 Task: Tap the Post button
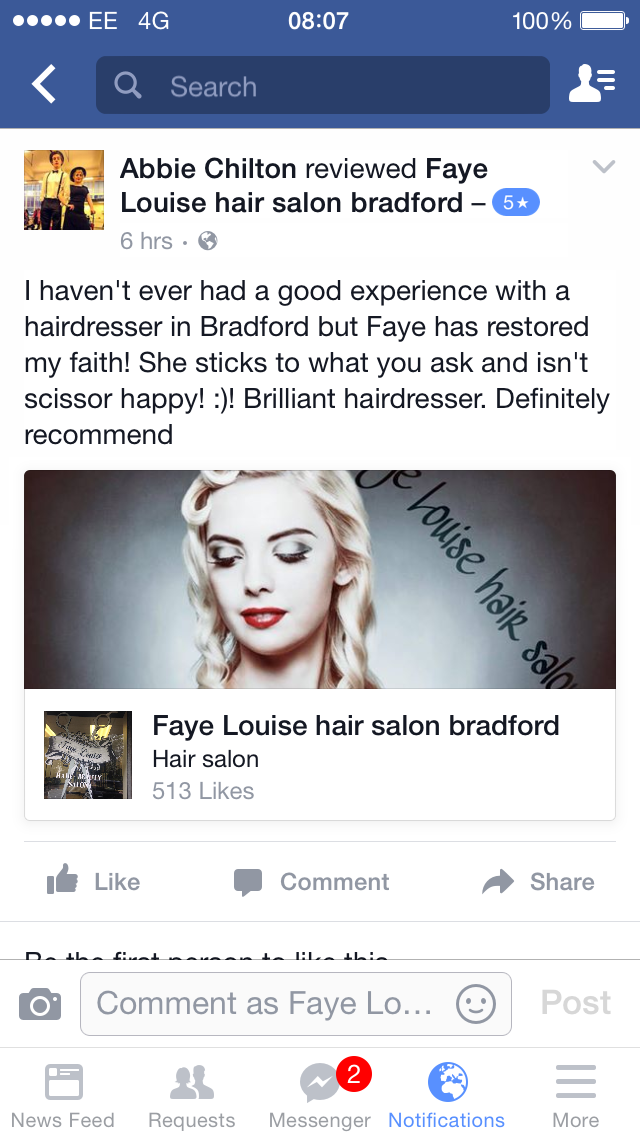(x=576, y=1003)
